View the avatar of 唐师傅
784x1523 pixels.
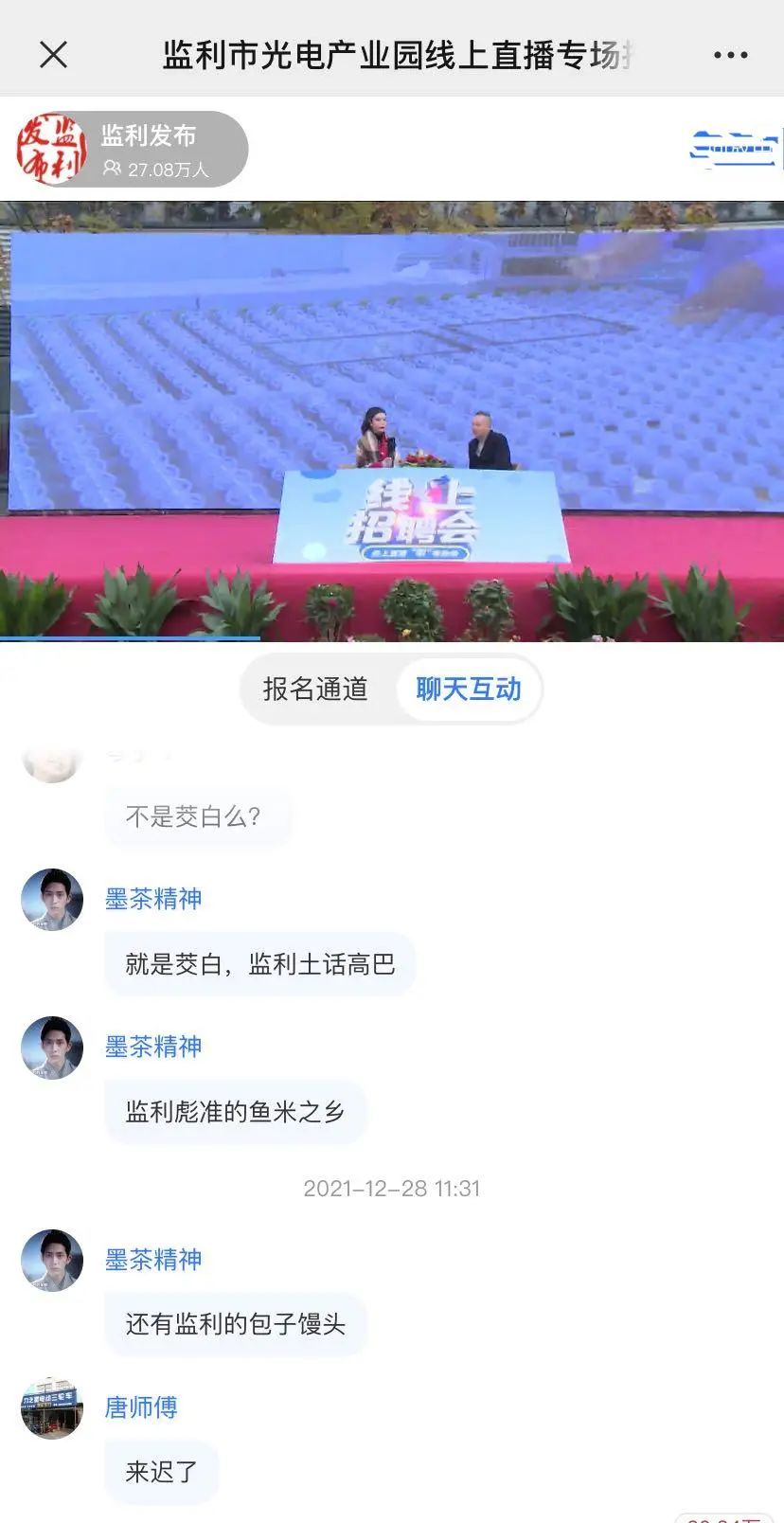52,1408
